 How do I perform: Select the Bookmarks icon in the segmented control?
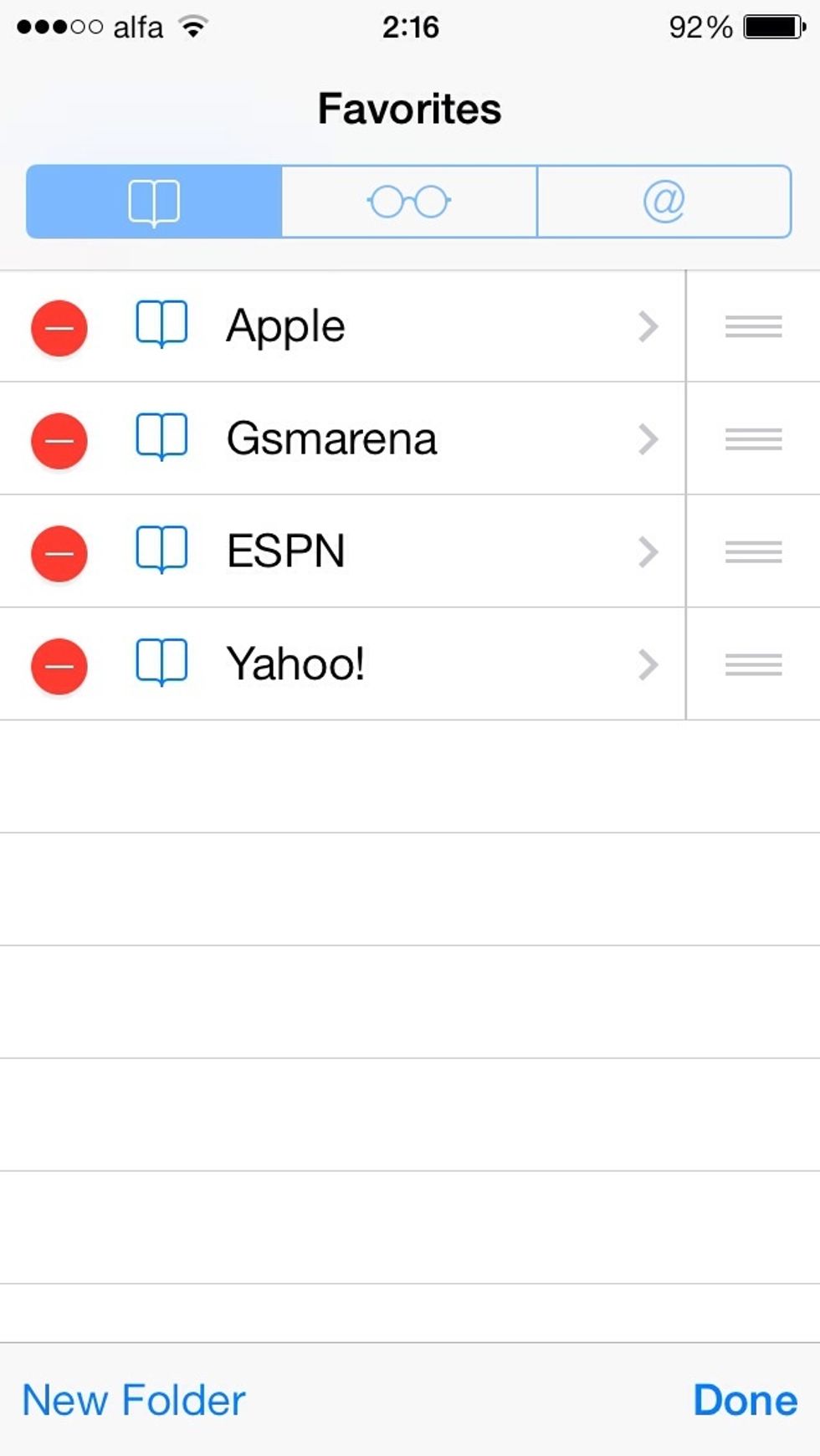click(154, 201)
